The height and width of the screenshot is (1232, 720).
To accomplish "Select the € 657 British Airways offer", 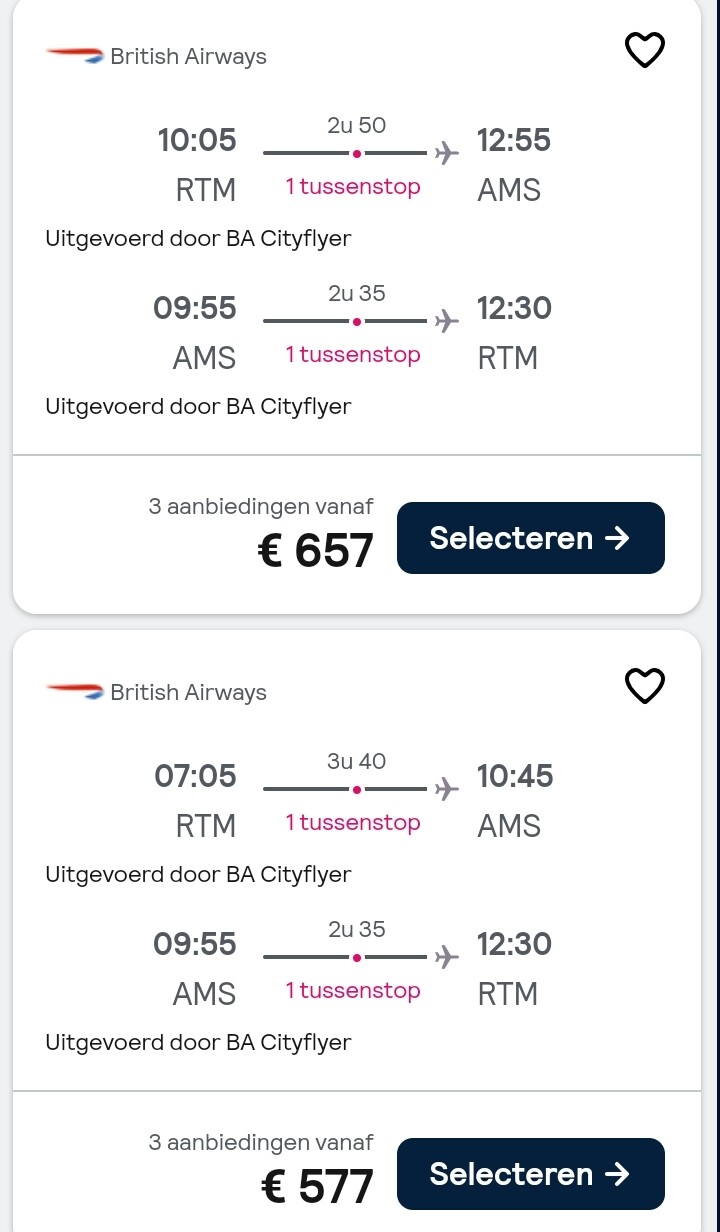I will [531, 538].
